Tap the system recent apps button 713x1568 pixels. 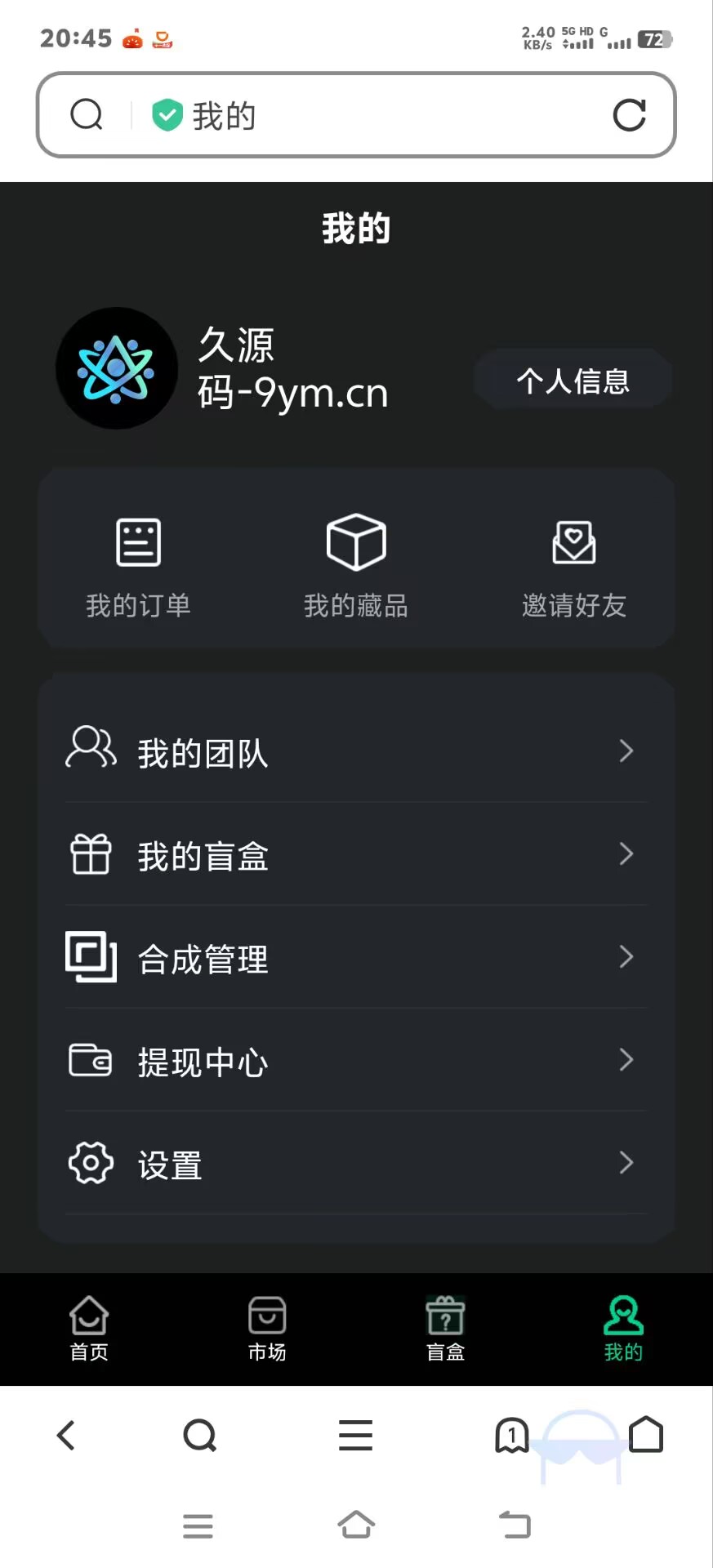(198, 1526)
